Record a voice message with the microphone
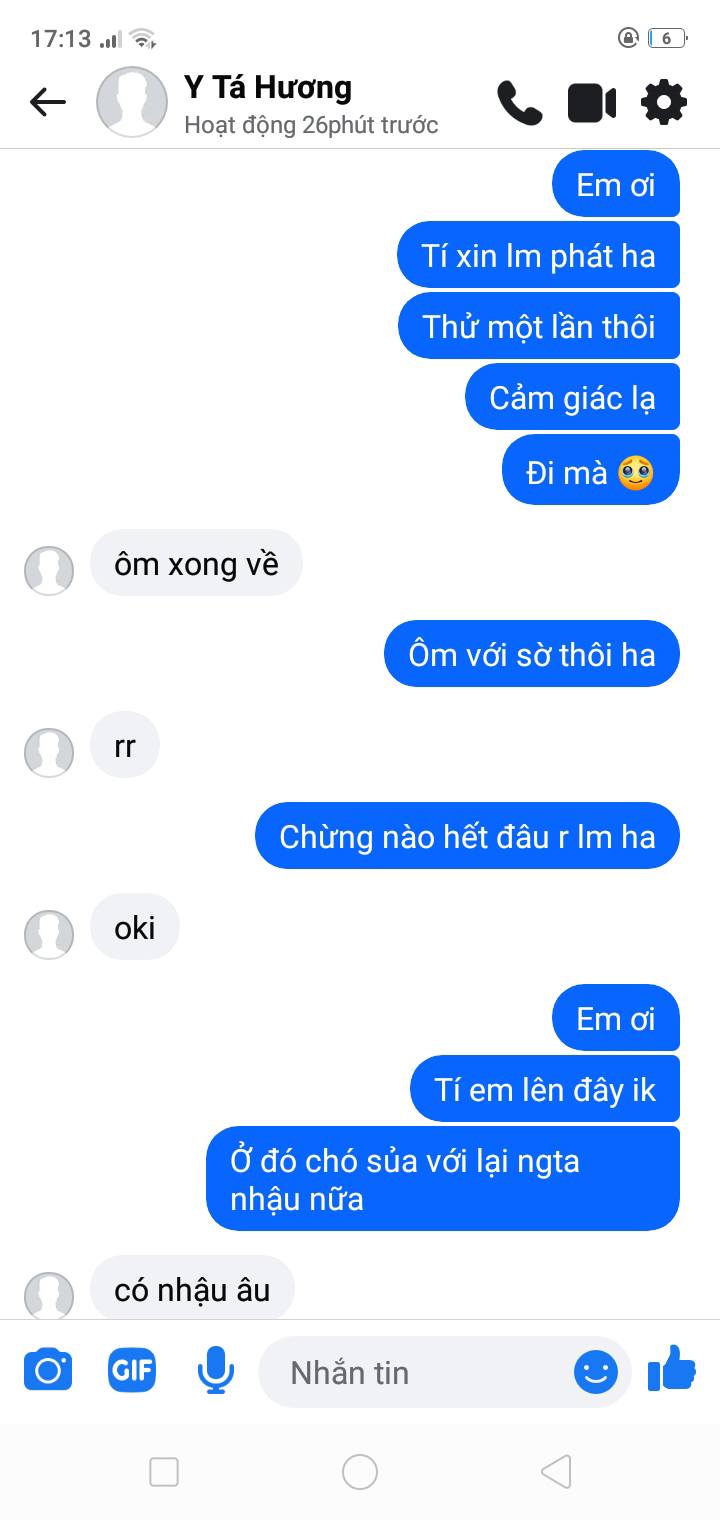 pos(215,1370)
